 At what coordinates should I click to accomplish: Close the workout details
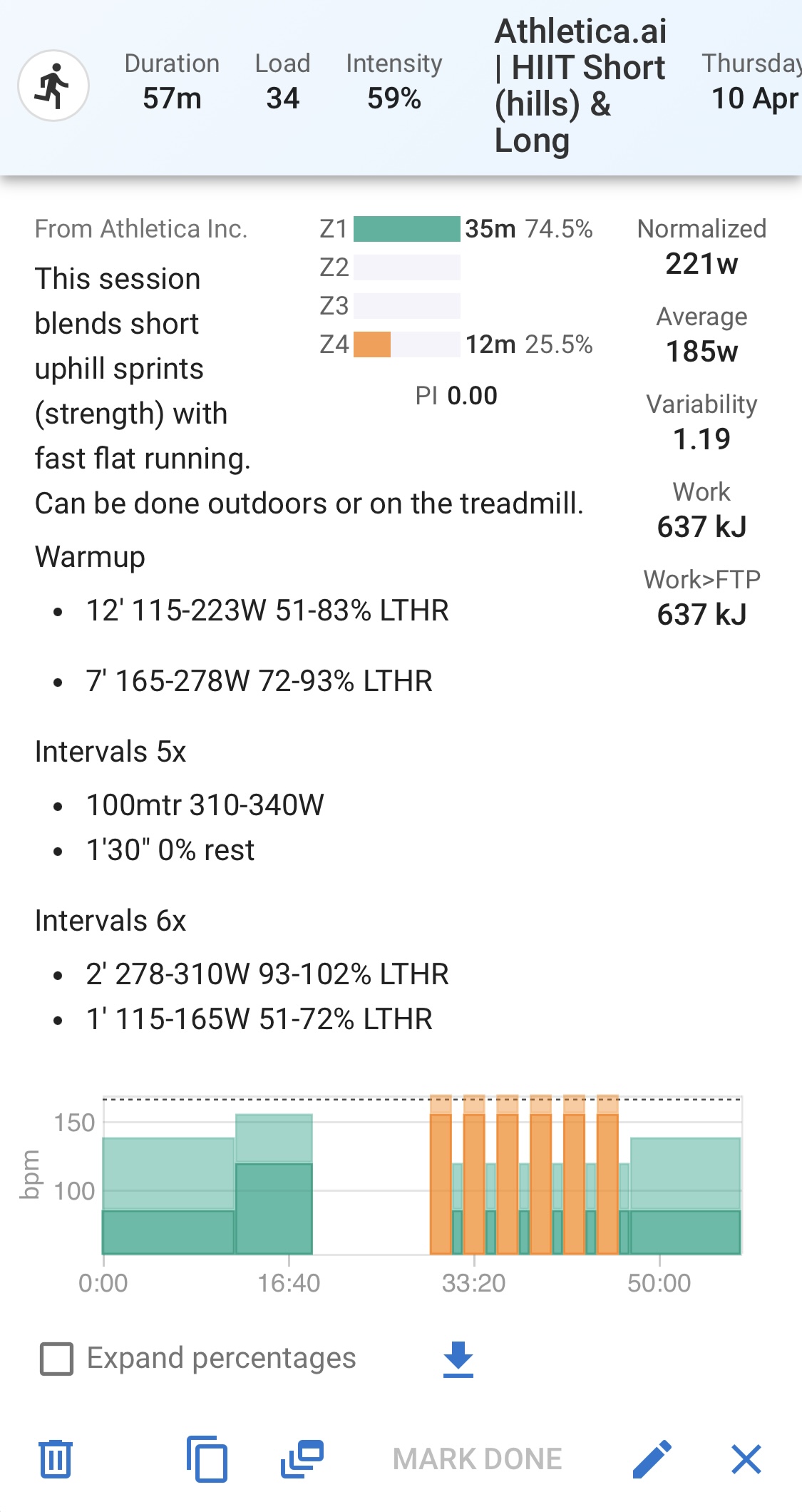point(746,1459)
